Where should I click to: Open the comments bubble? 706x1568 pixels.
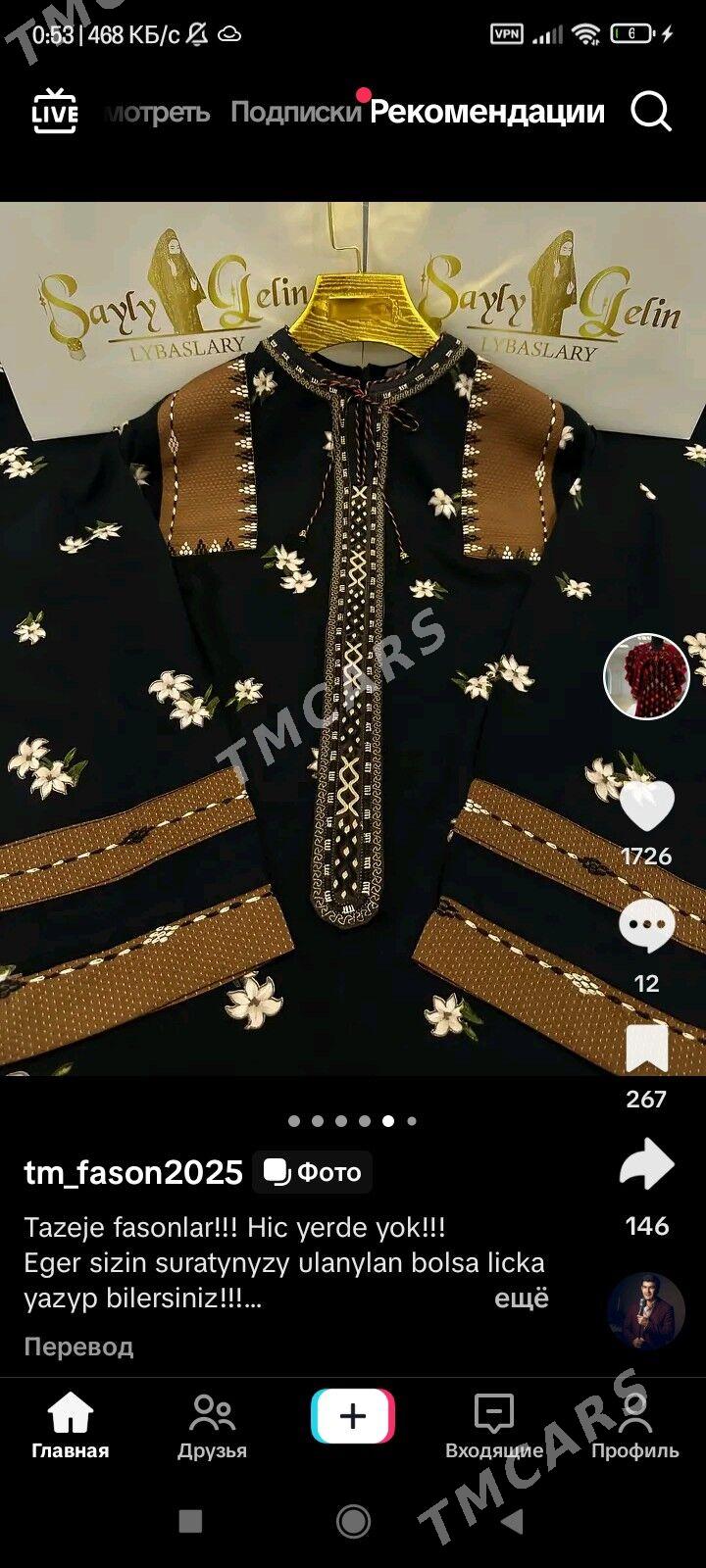647,928
